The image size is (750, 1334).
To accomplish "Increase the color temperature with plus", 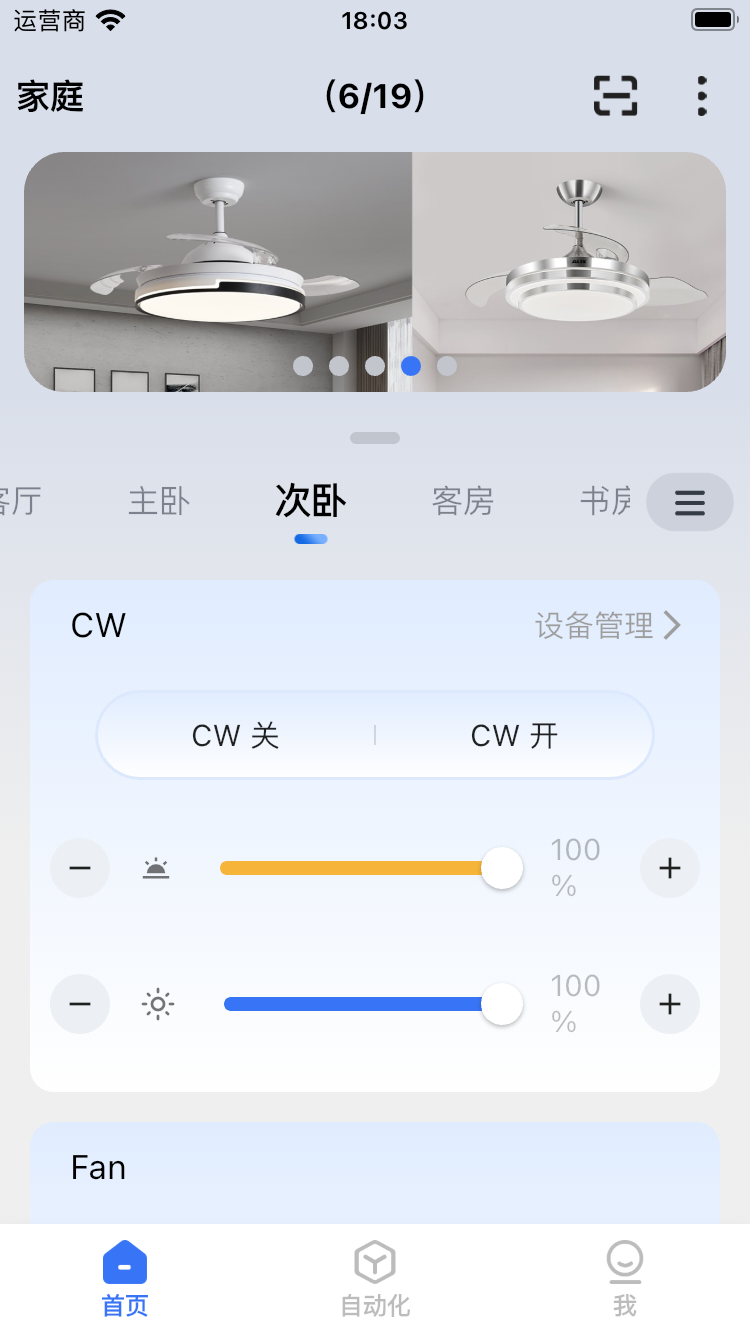I will (670, 868).
